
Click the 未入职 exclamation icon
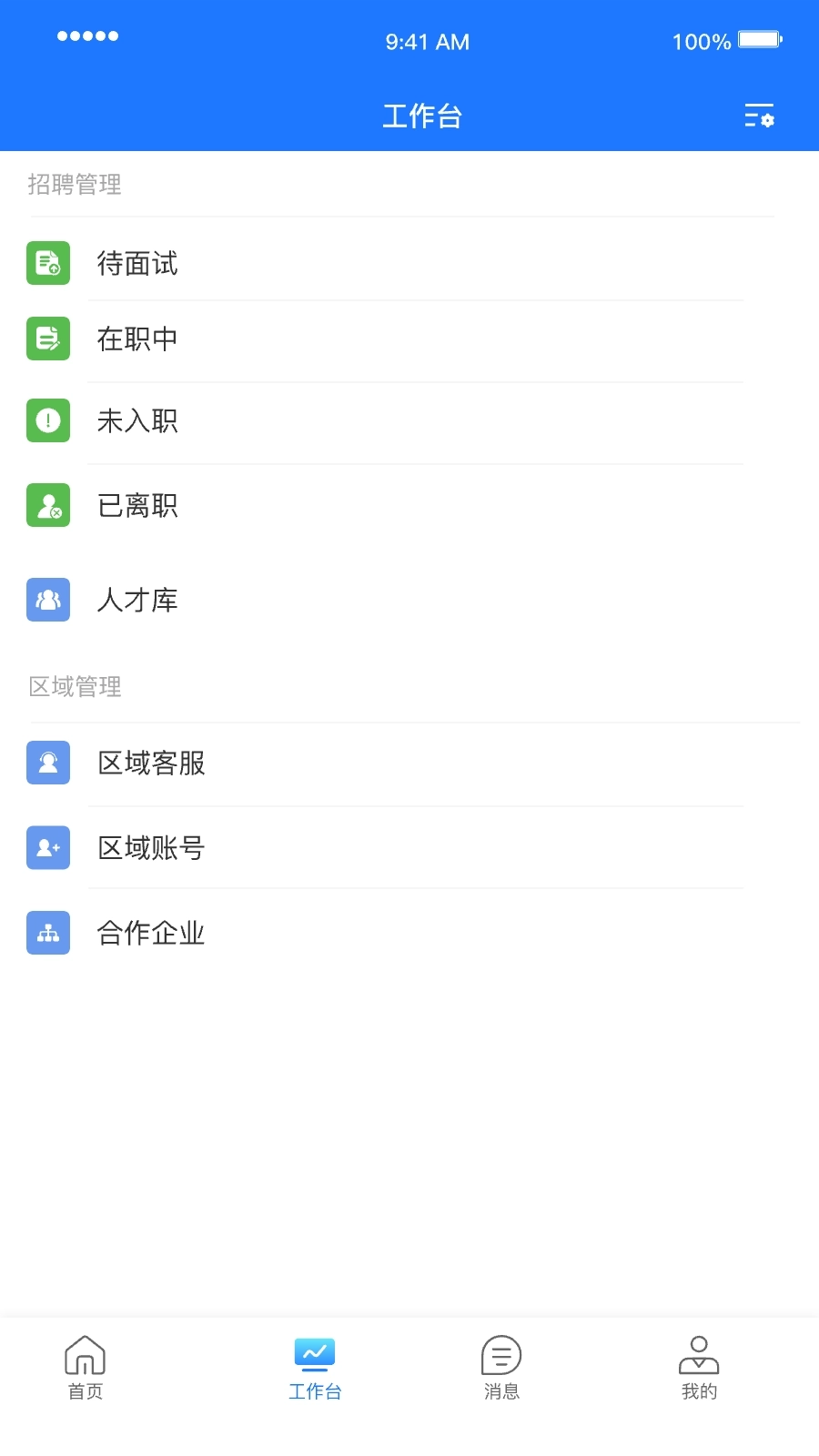click(48, 420)
